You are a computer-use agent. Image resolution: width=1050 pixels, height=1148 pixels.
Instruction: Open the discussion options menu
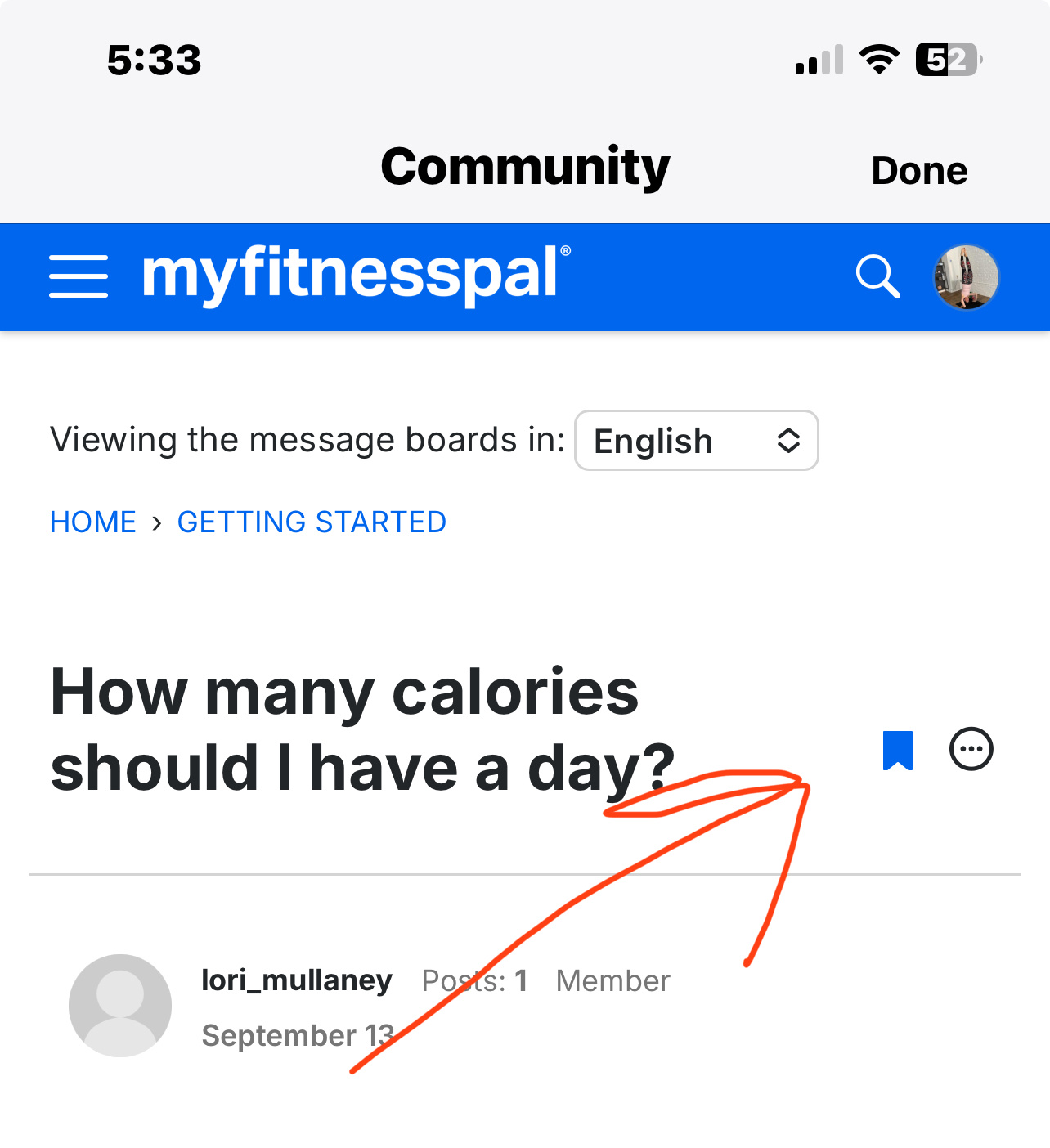(971, 749)
